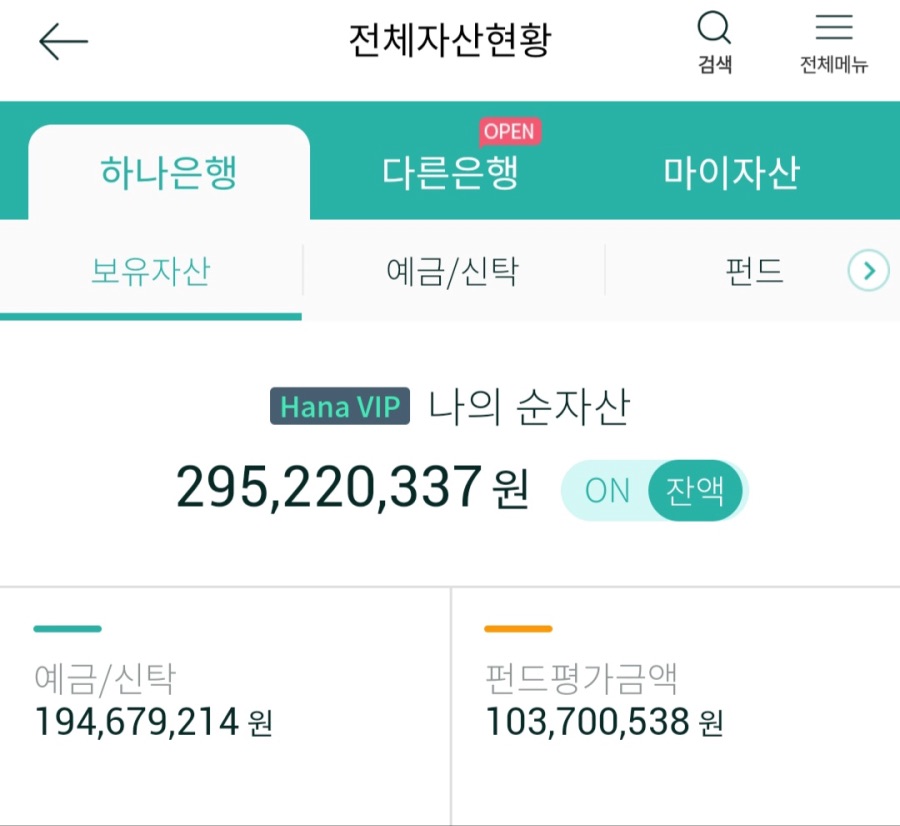
Task: Select the 보유자산 sub-tab
Action: [151, 271]
